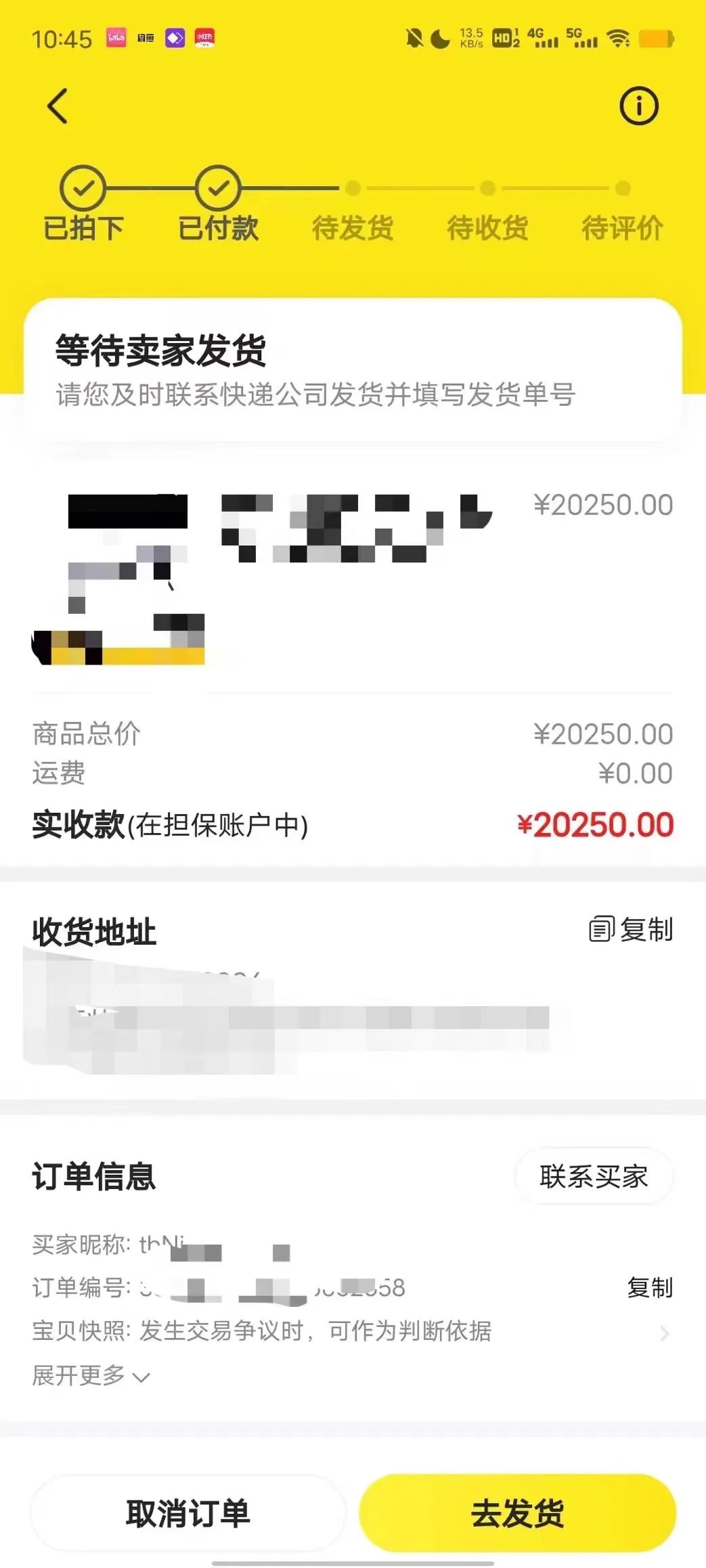Tap the copy icon next to 复制 for address
The image size is (706, 1568).
[602, 930]
